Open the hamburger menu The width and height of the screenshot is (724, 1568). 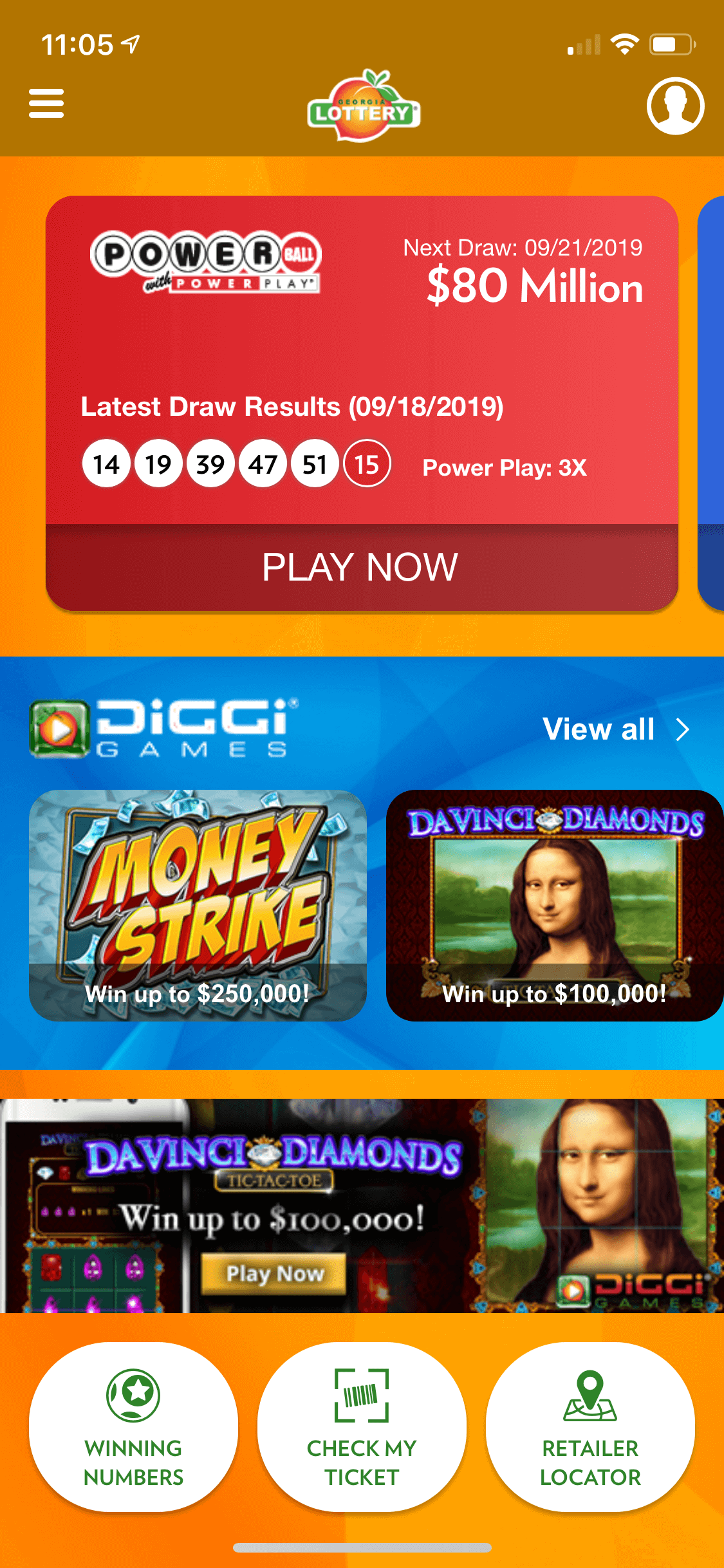click(x=46, y=104)
